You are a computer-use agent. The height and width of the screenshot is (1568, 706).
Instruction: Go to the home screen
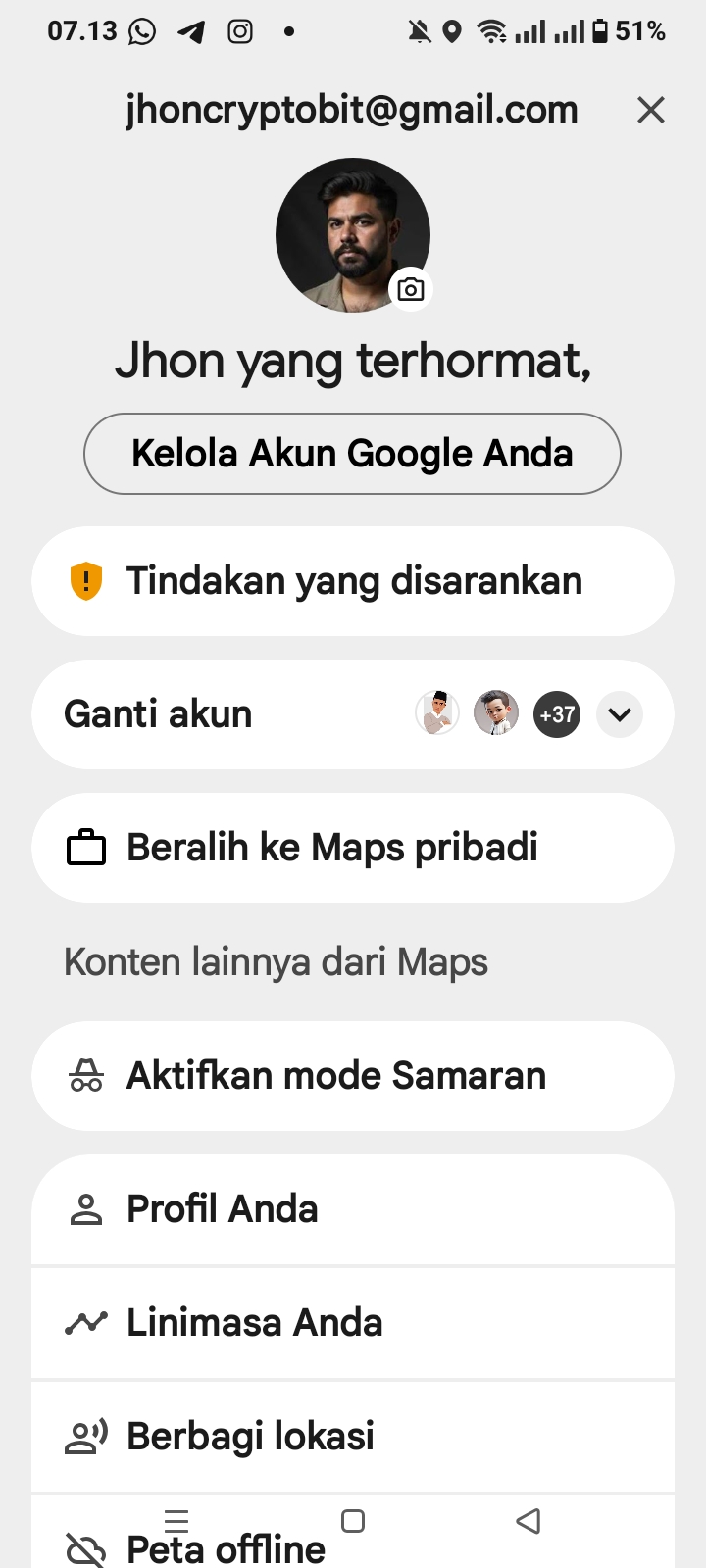pos(353,1521)
